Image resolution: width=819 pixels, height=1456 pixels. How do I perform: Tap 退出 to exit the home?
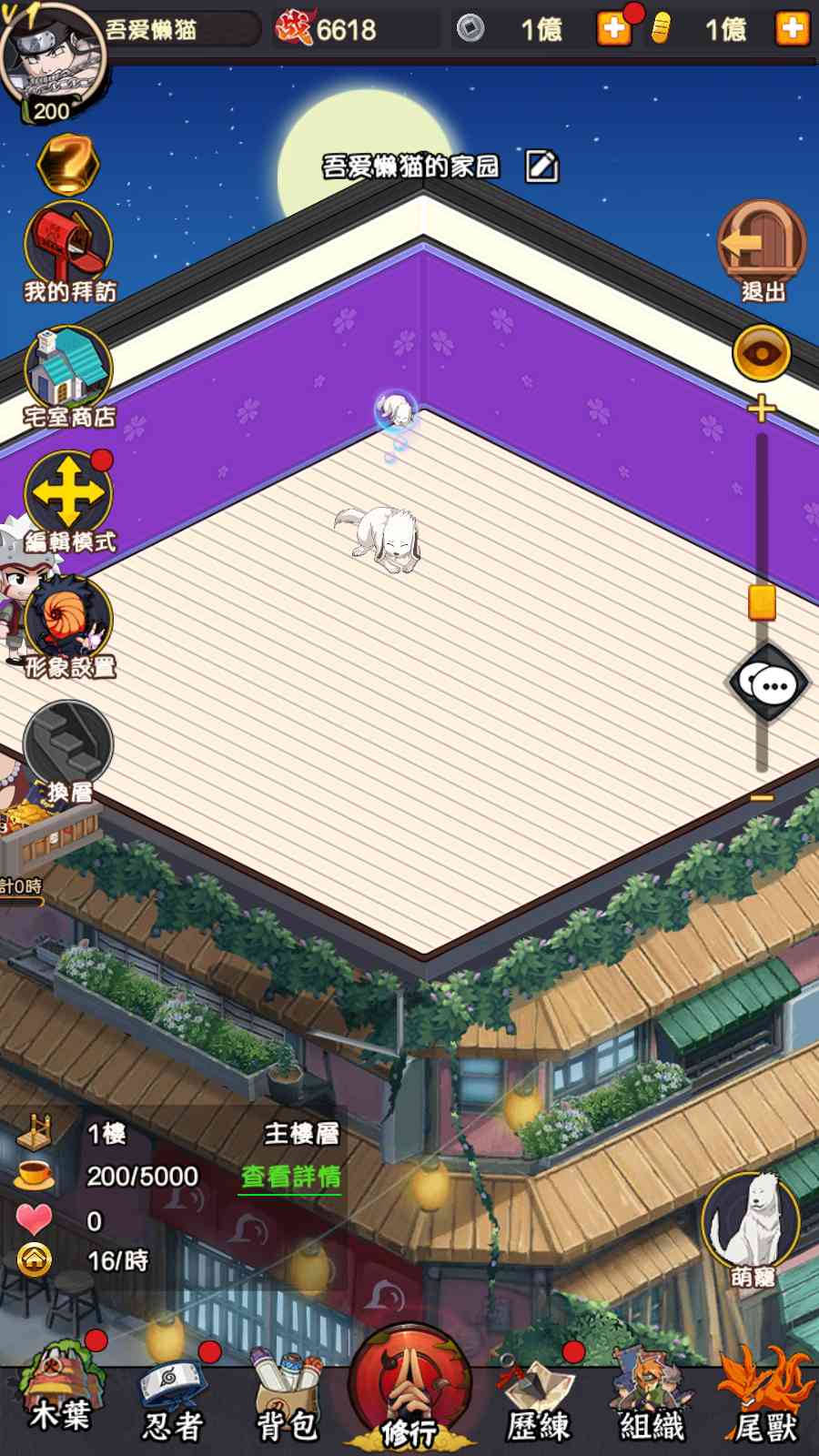click(x=762, y=248)
